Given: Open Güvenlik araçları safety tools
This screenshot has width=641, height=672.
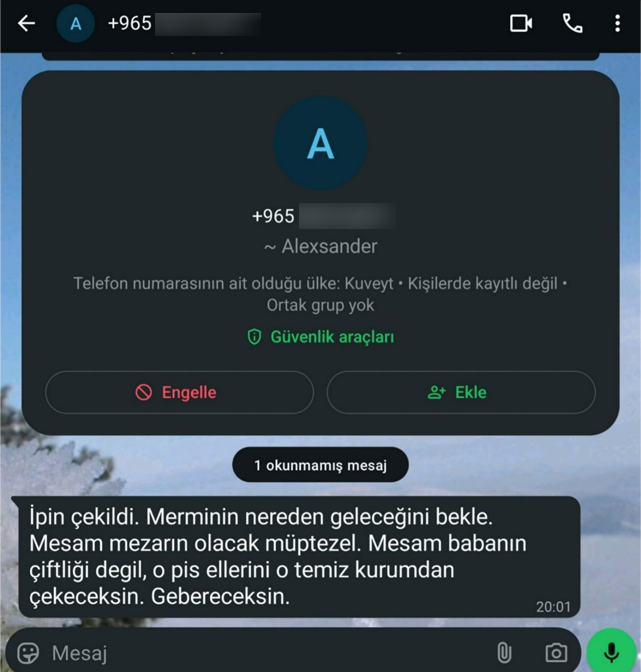Looking at the screenshot, I should pyautogui.click(x=321, y=337).
